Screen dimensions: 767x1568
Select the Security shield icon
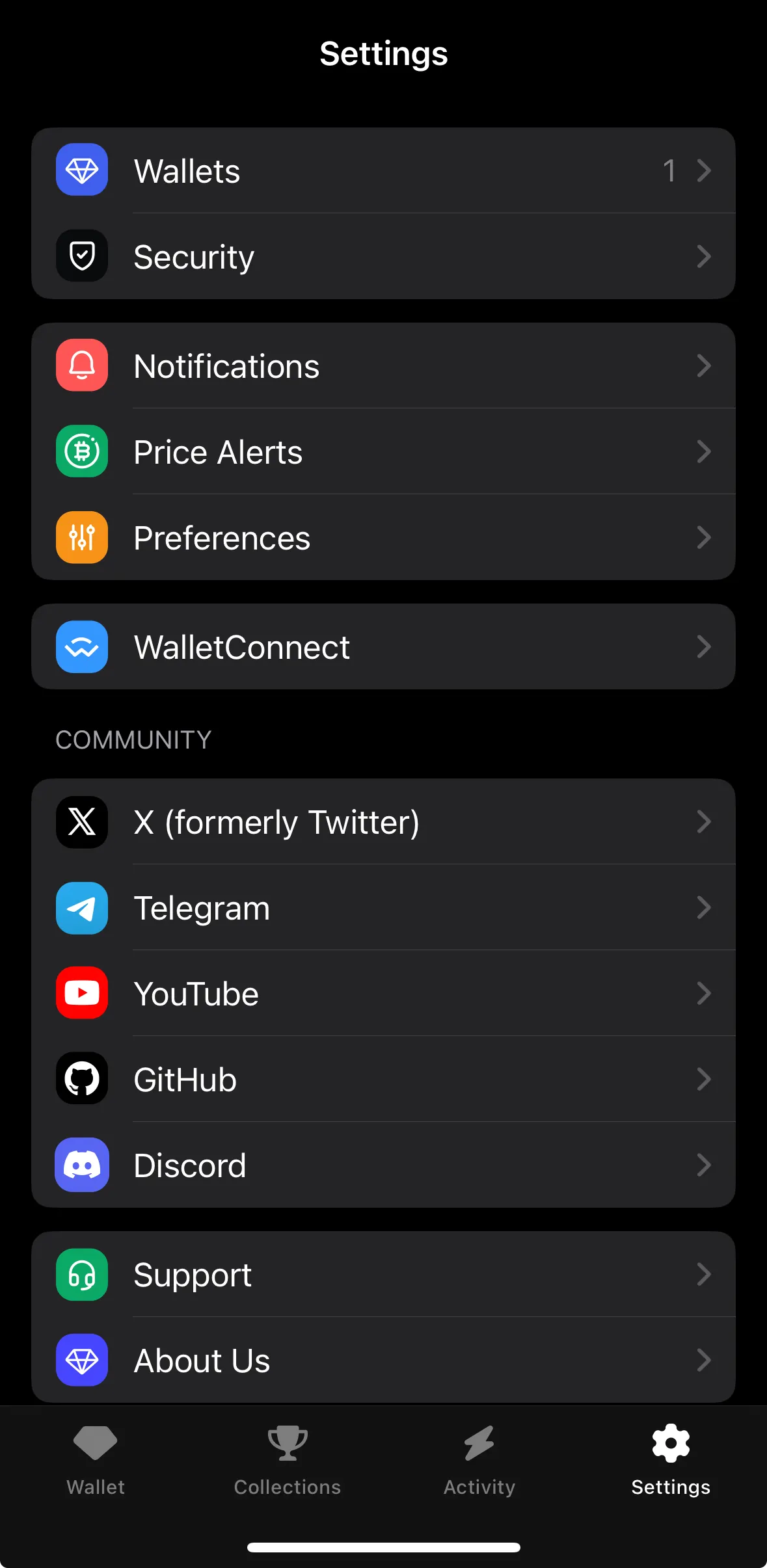(x=81, y=256)
